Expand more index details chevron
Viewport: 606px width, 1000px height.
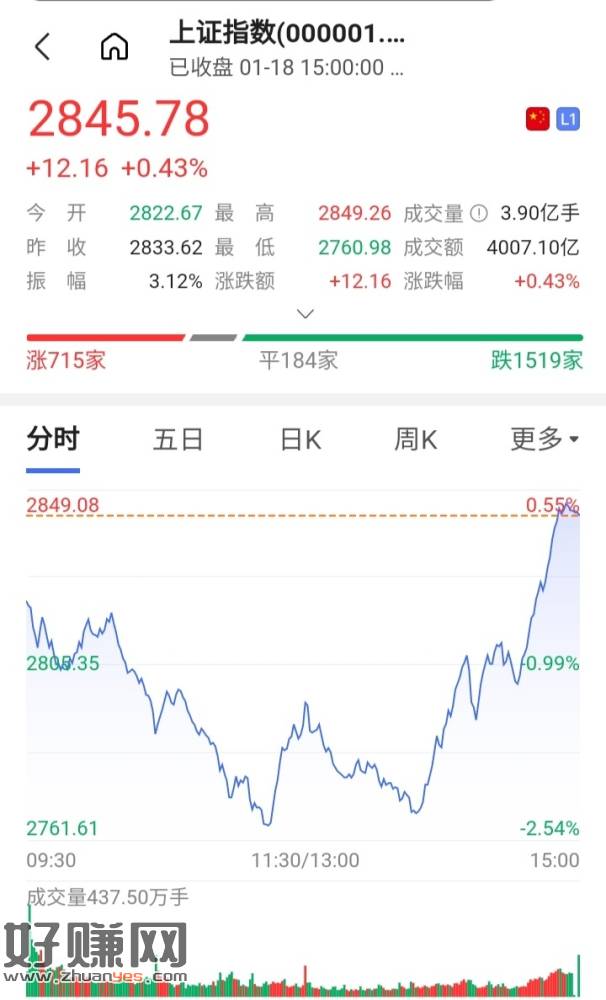coord(306,313)
